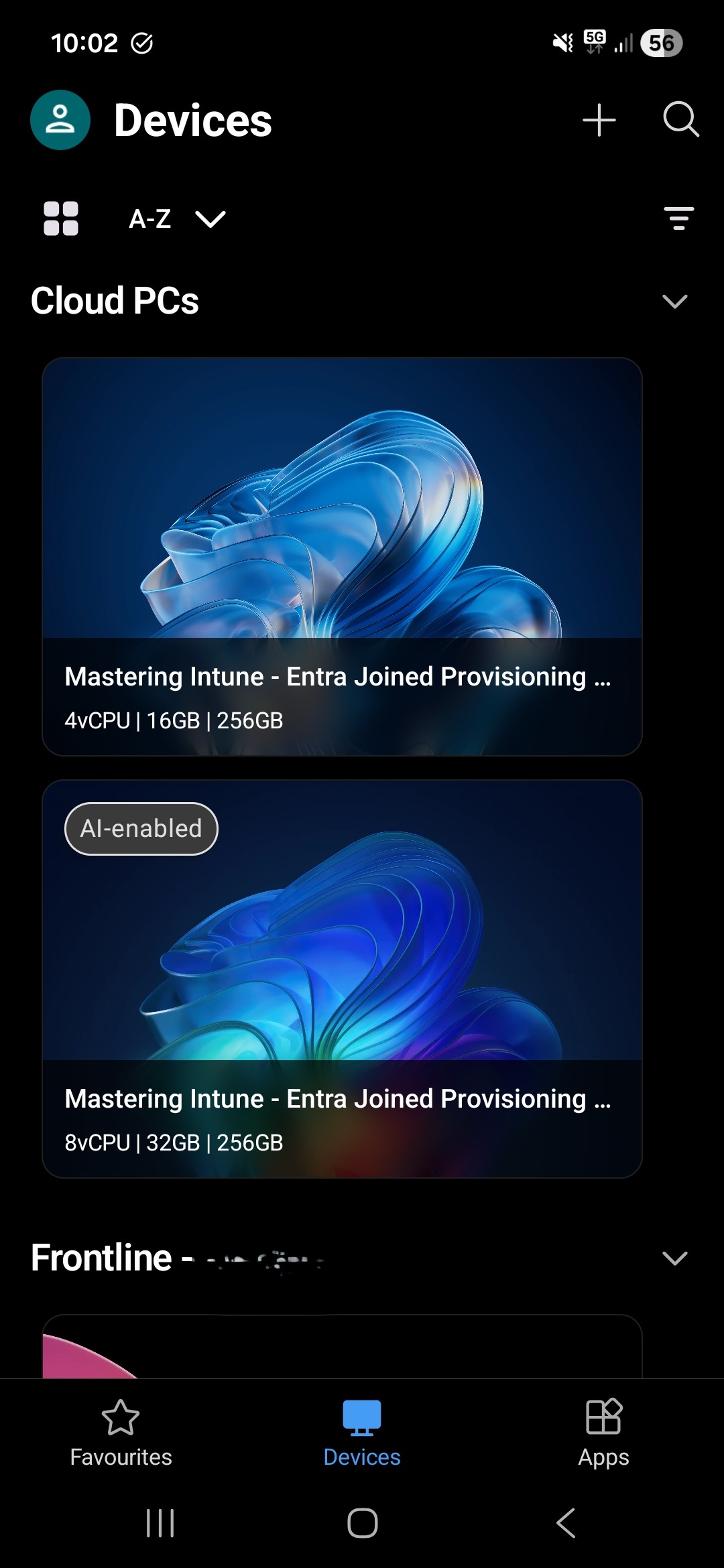Collapse the Cloud PCs section
Viewport: 724px width, 1568px height.
pos(674,302)
